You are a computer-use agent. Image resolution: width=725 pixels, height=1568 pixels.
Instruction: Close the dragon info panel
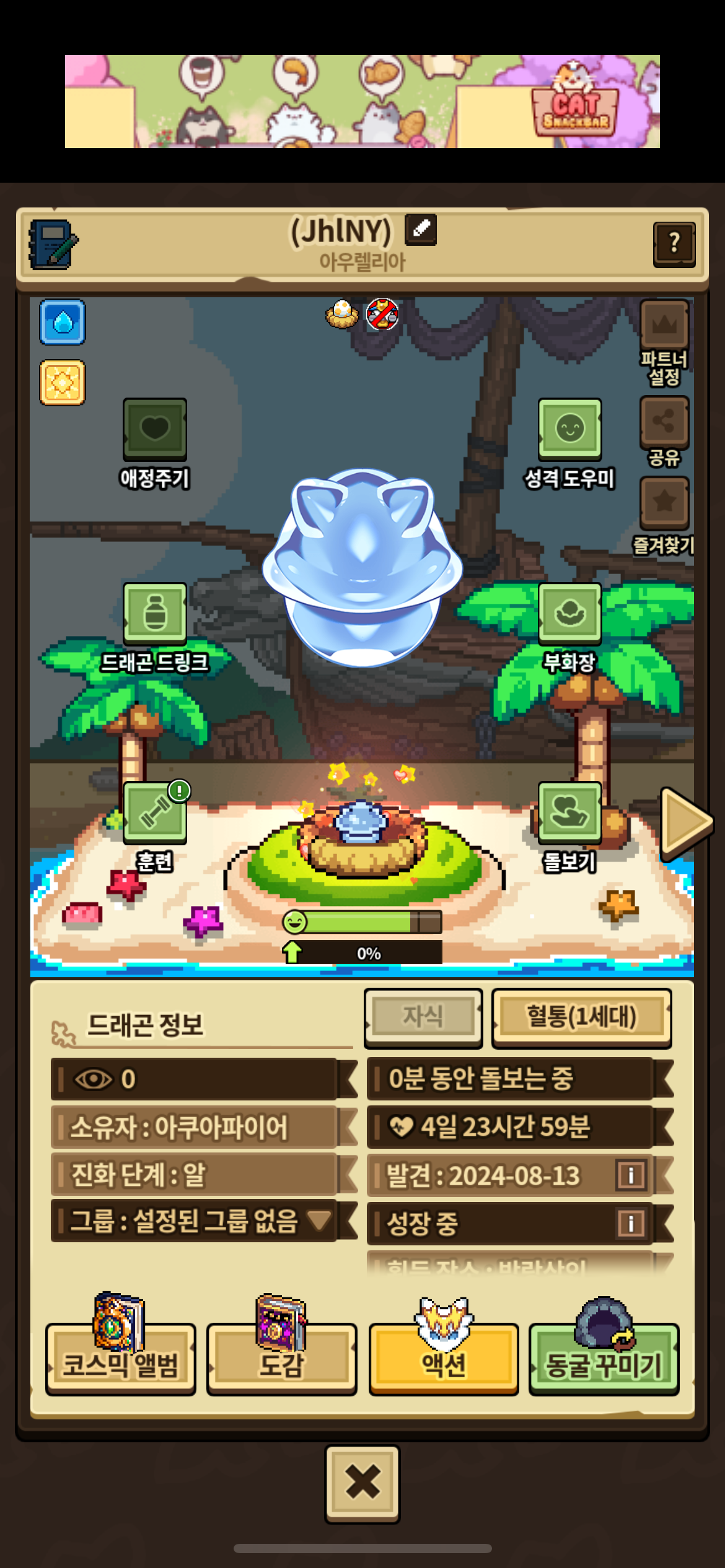[x=362, y=1484]
